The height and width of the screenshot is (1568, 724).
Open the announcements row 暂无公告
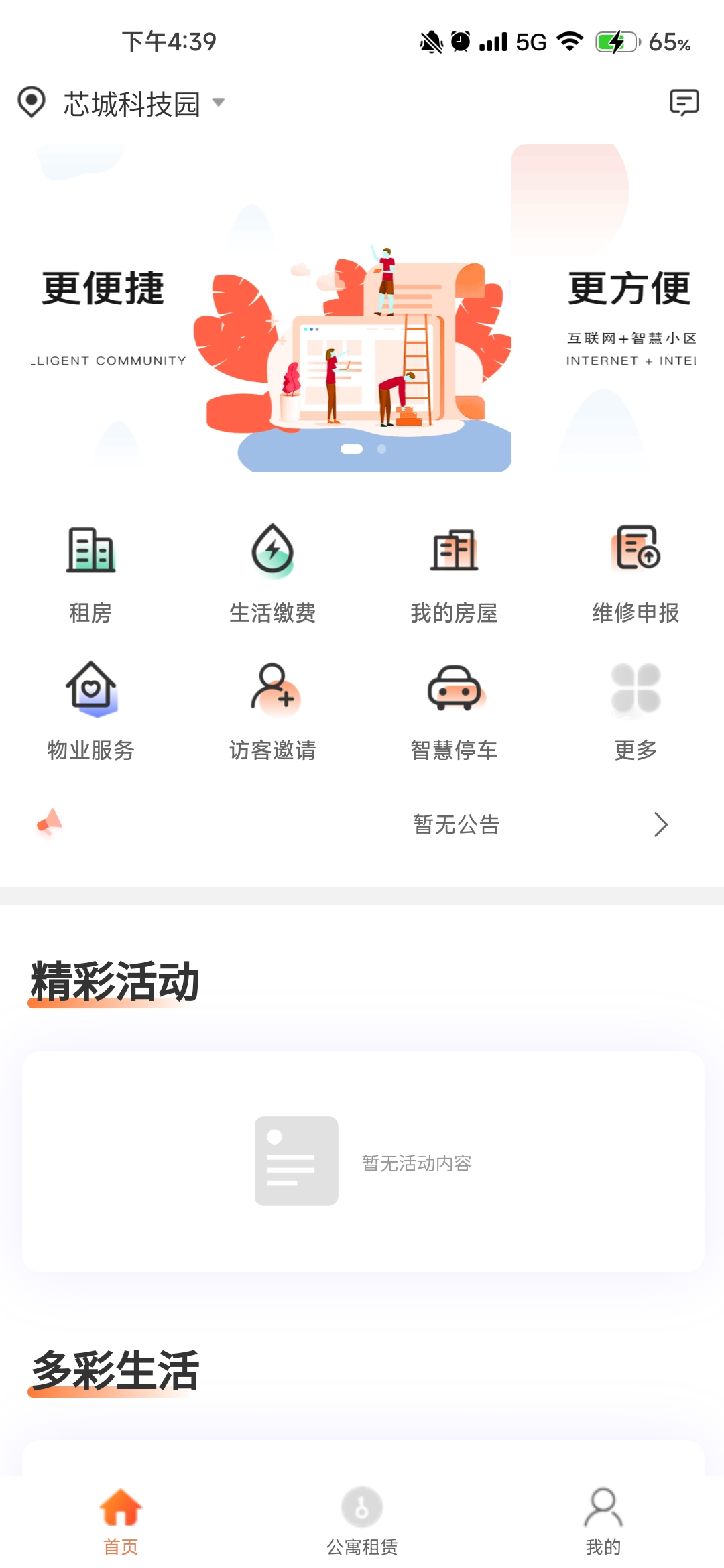(x=456, y=824)
